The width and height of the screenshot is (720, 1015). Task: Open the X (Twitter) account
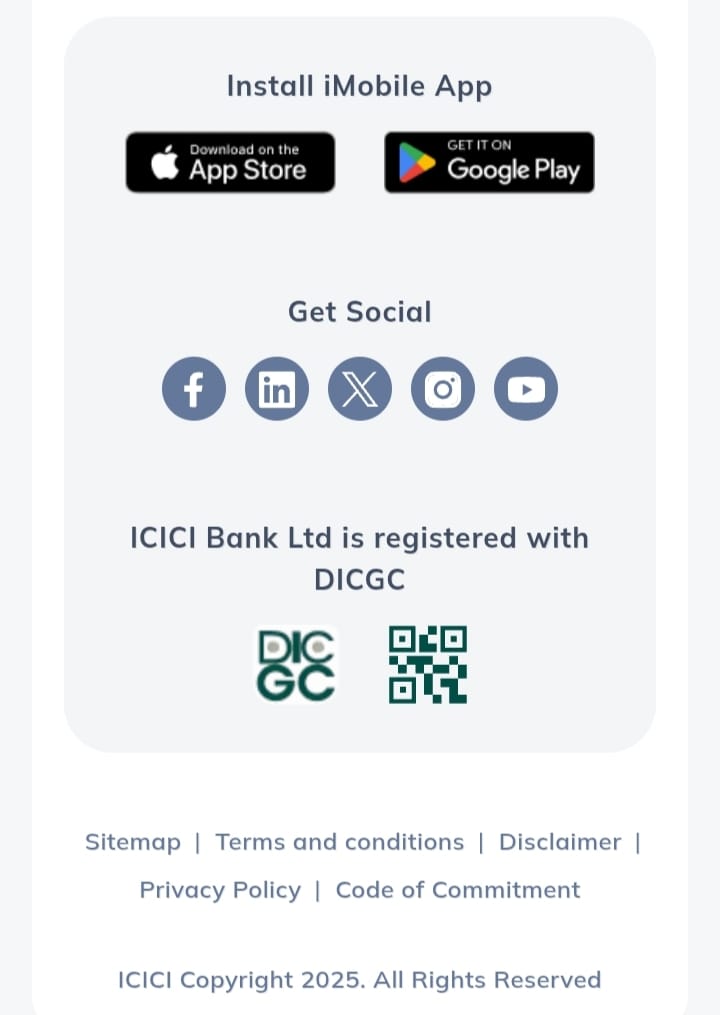click(360, 389)
